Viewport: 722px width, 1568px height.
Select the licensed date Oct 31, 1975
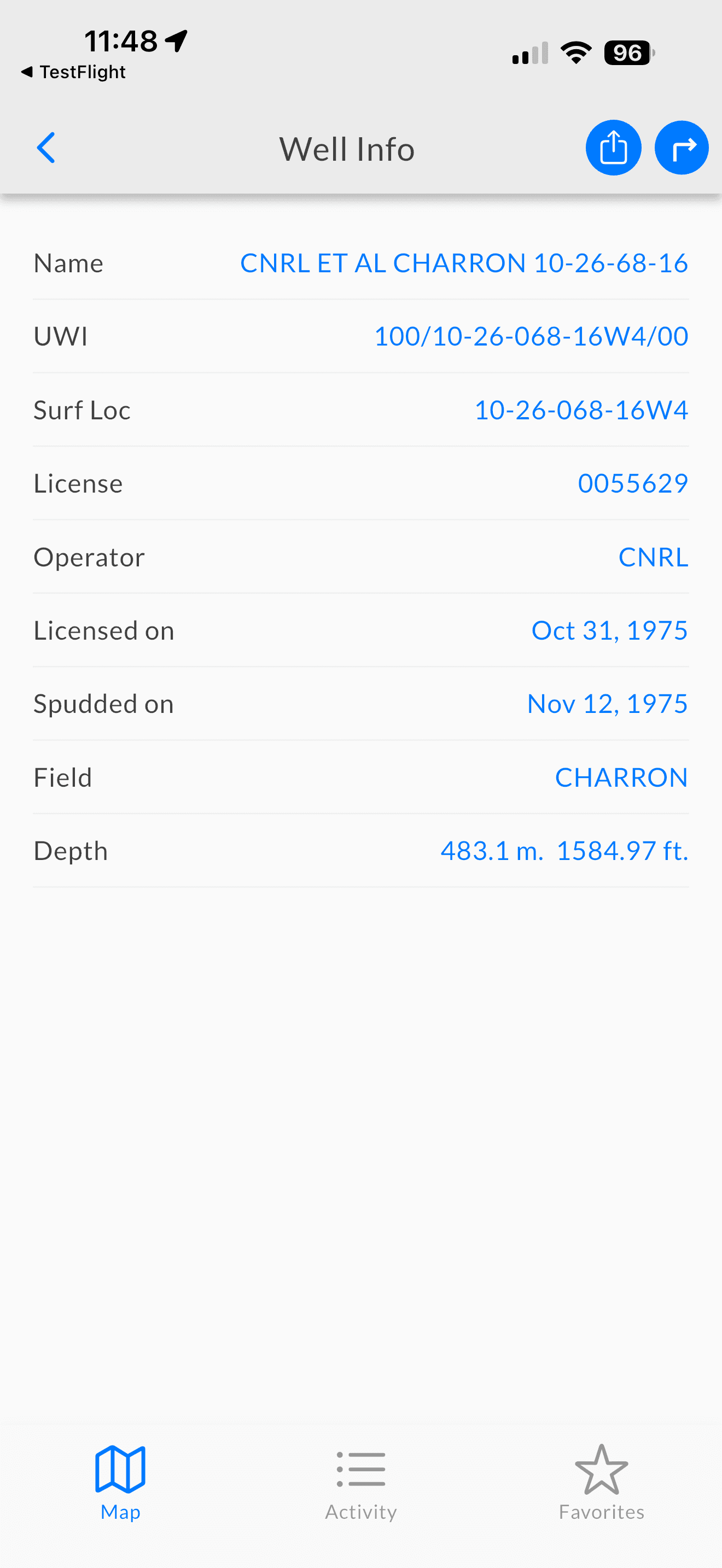point(609,630)
